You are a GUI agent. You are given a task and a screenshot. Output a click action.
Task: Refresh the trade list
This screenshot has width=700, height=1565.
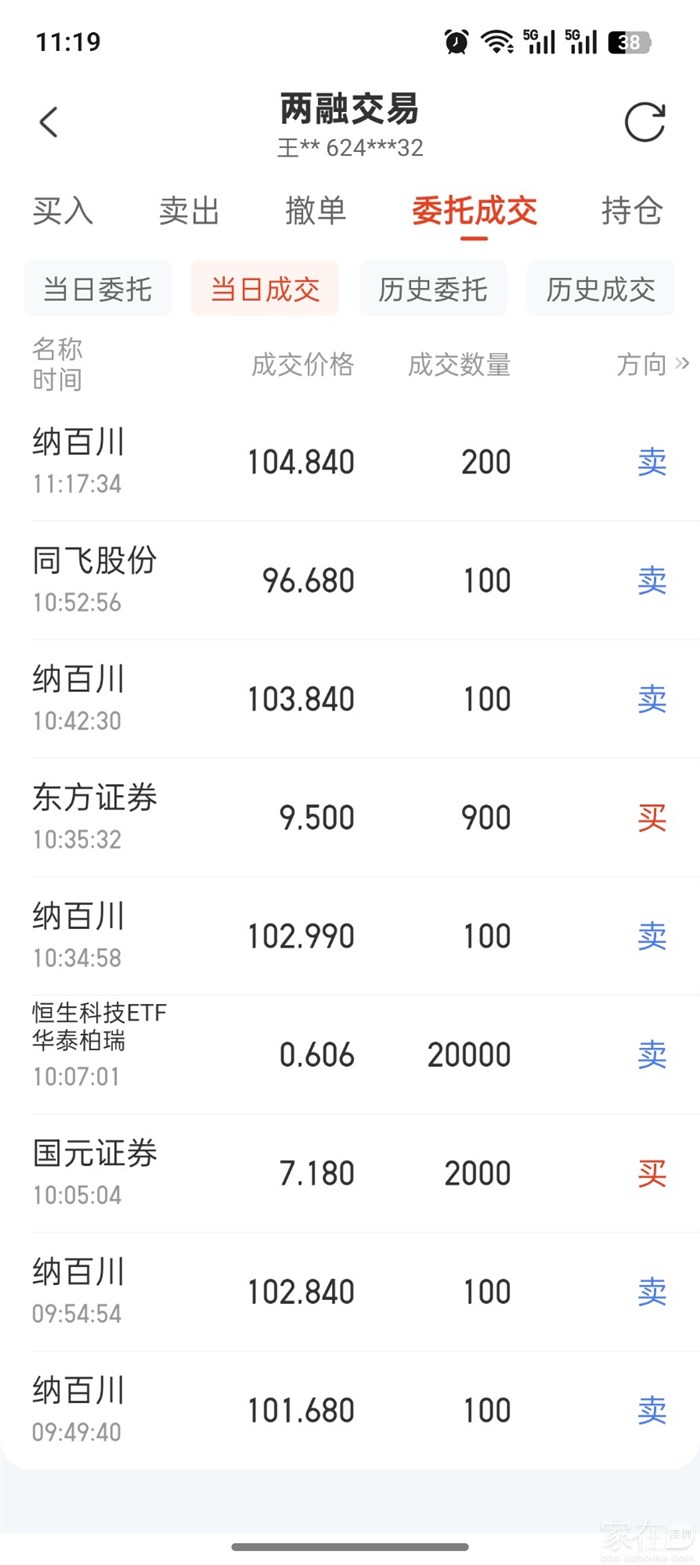click(x=644, y=123)
